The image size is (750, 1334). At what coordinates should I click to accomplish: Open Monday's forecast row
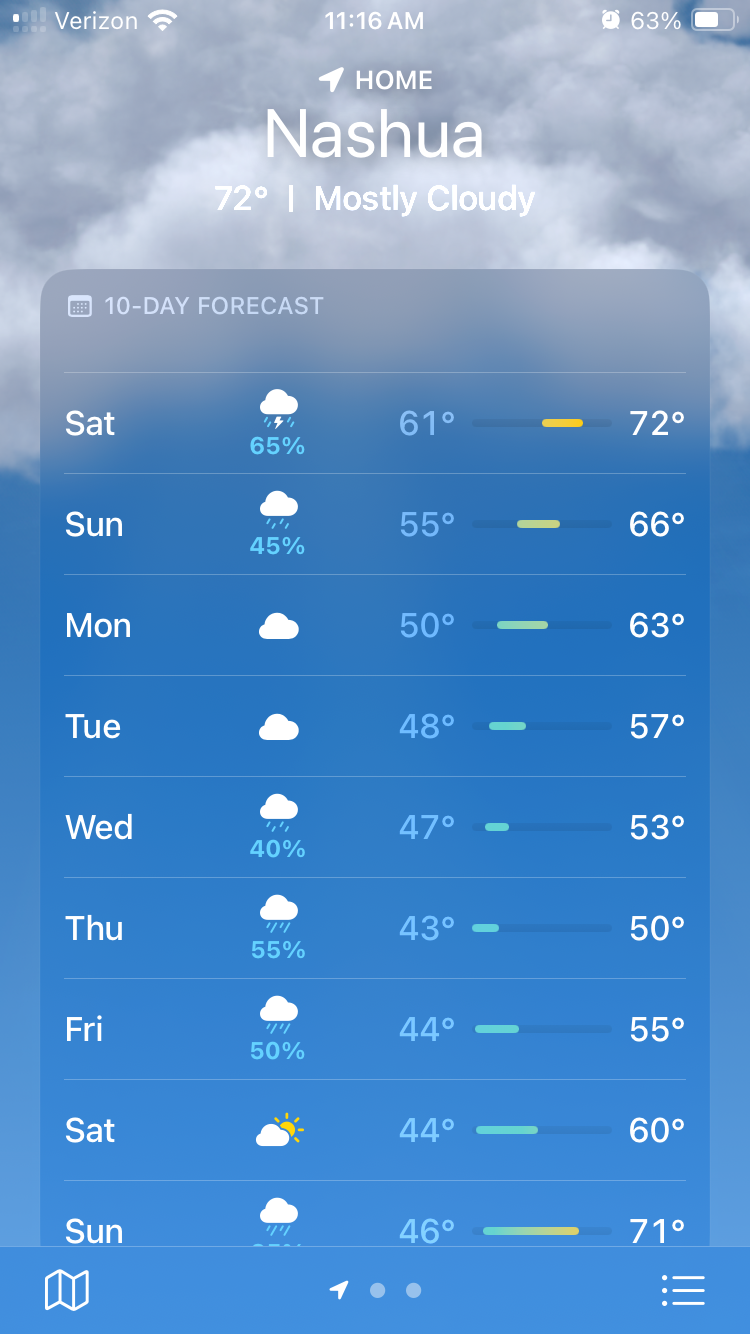(x=375, y=625)
